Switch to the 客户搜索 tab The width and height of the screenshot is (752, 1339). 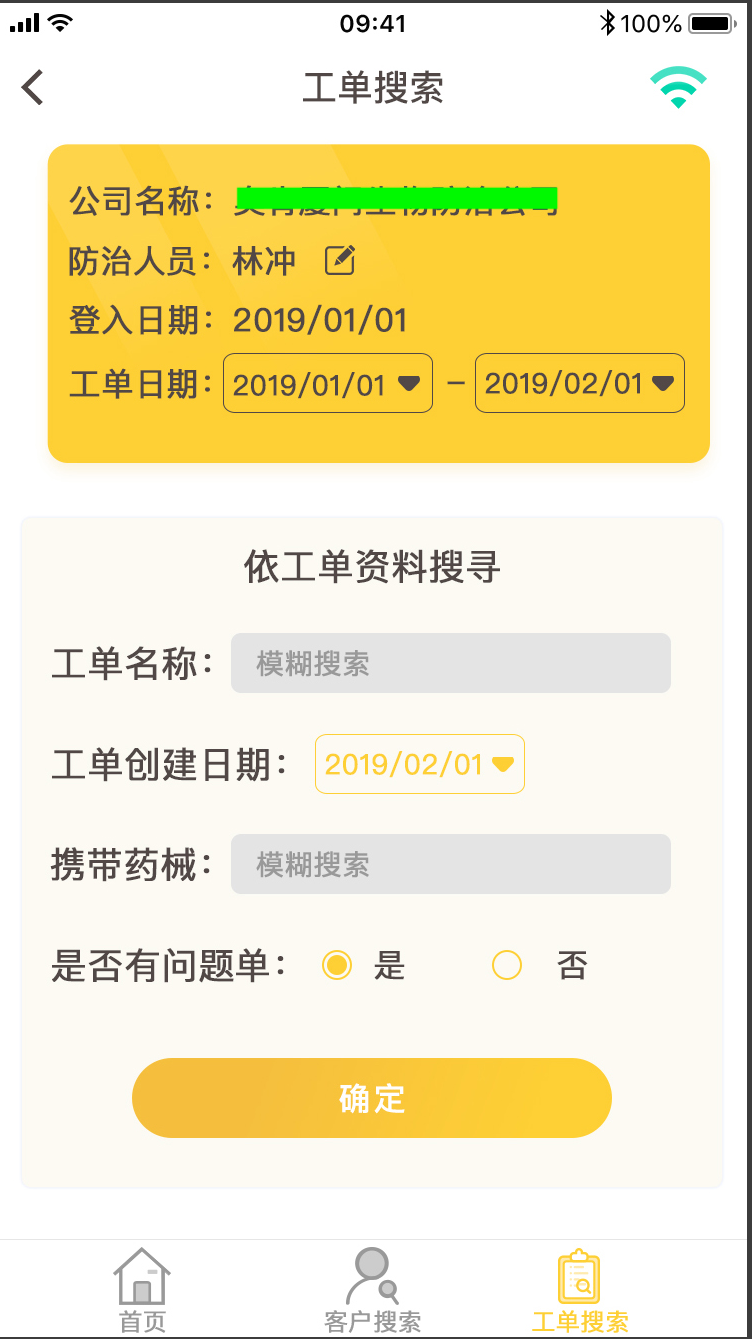pyautogui.click(x=373, y=1290)
